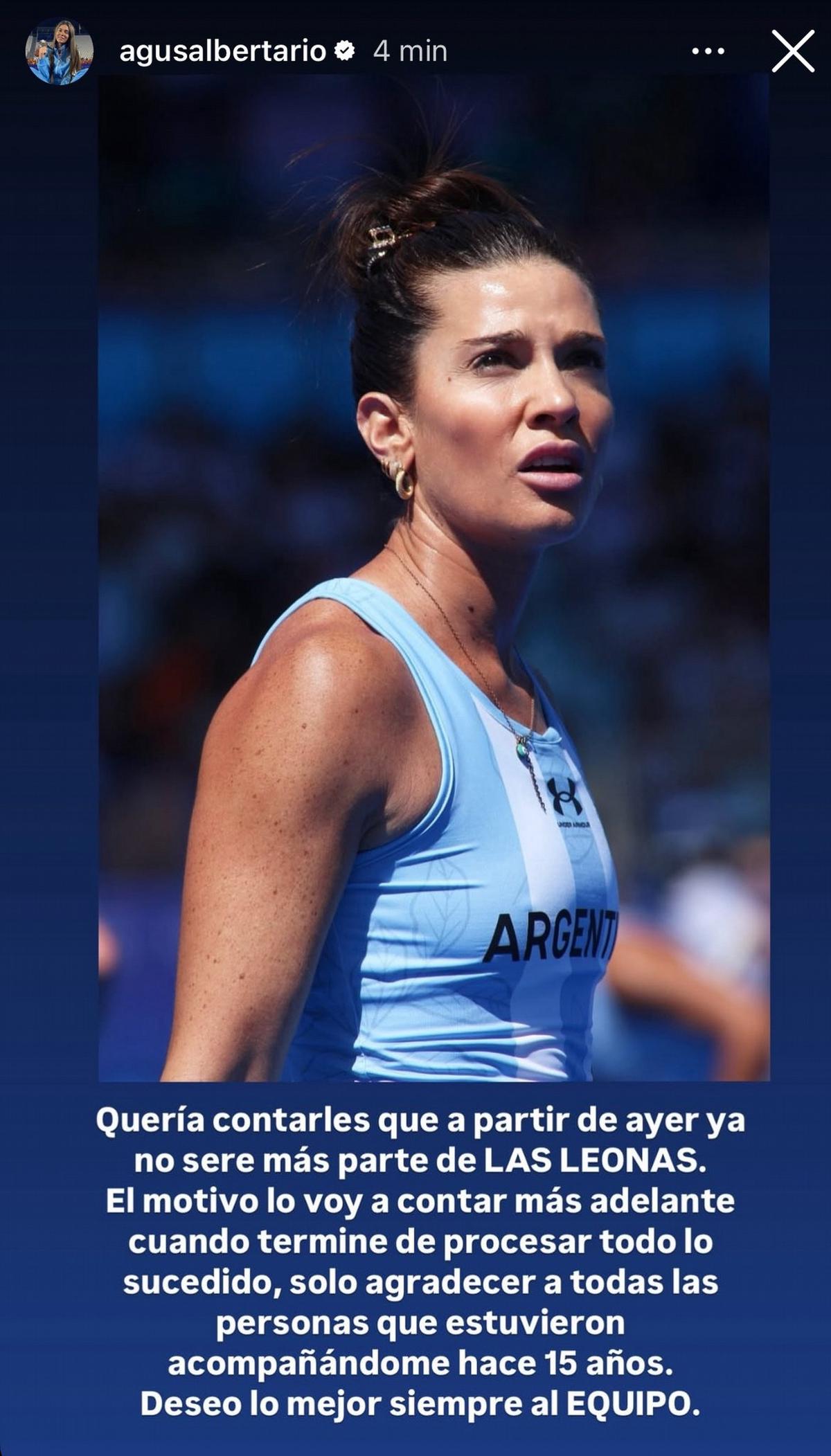Open the three-dot story options menu

tap(708, 51)
